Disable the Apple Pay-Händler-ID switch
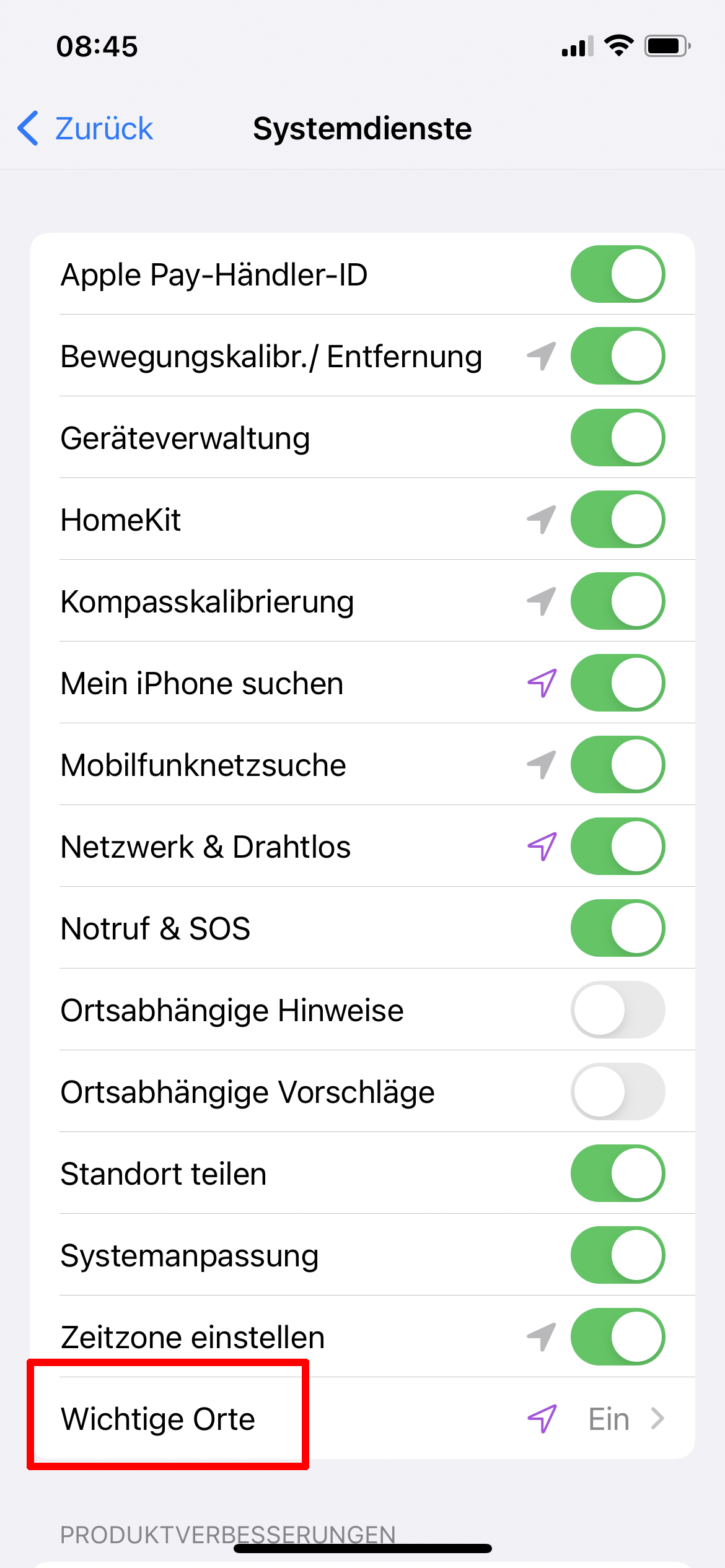 (618, 274)
